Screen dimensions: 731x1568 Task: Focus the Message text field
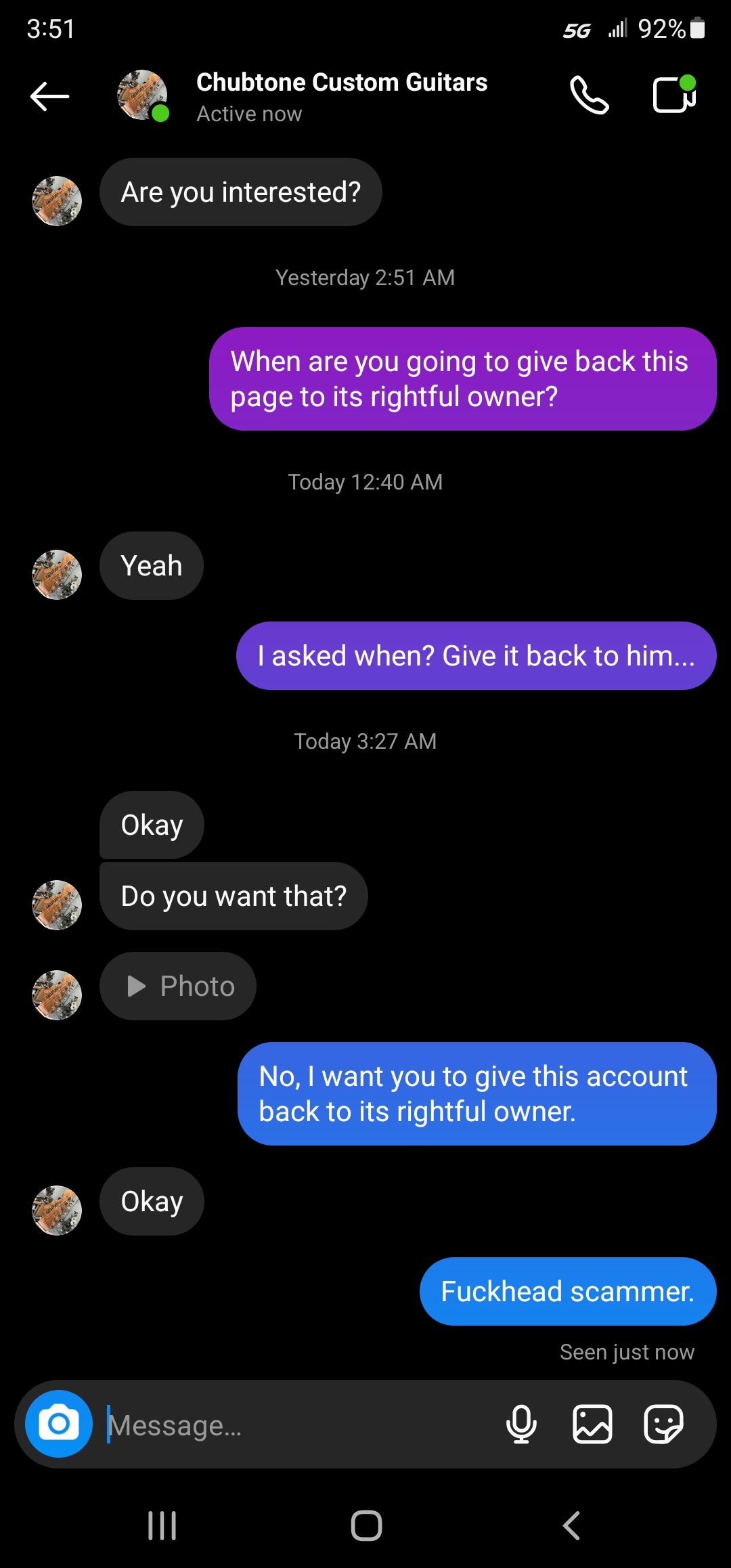point(298,1425)
